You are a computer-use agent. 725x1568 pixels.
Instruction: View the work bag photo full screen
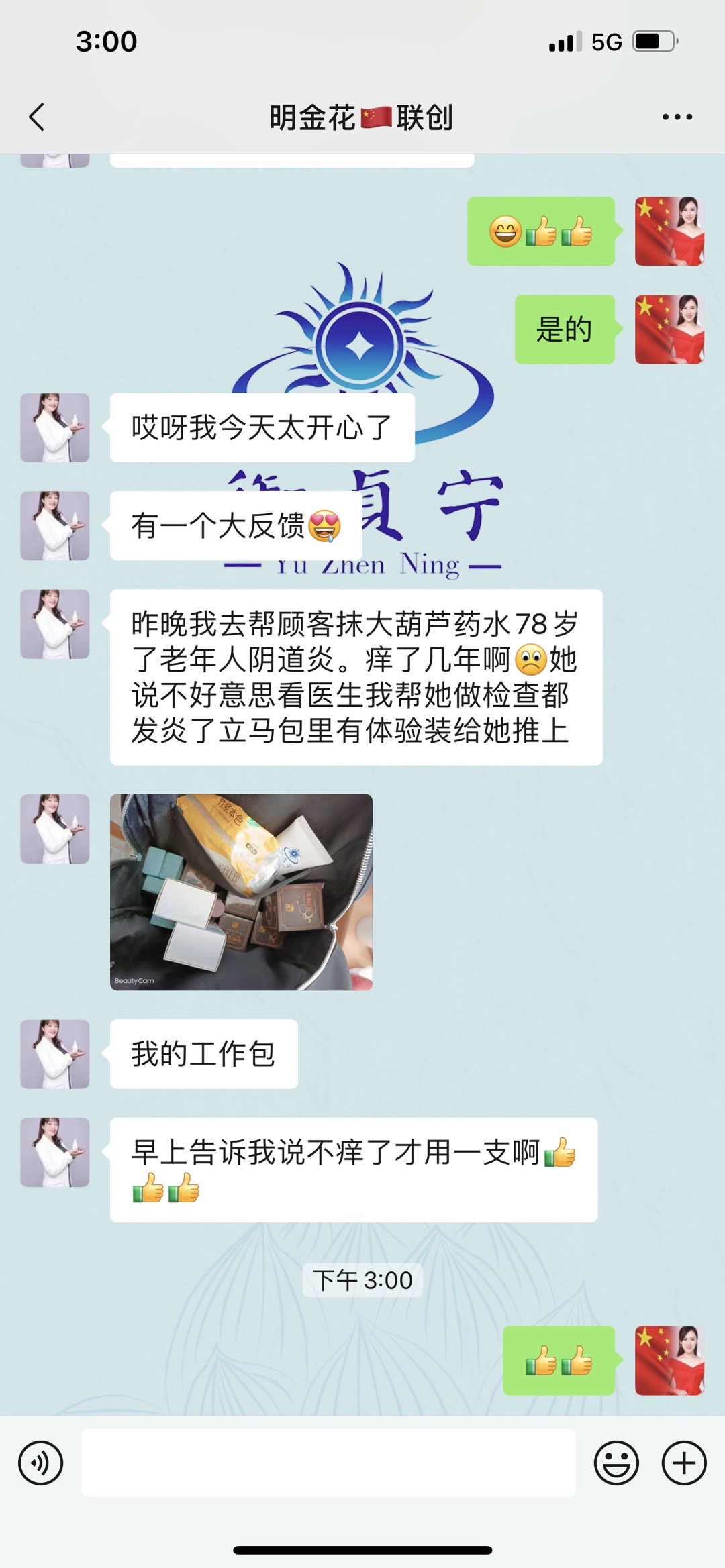pos(241,892)
